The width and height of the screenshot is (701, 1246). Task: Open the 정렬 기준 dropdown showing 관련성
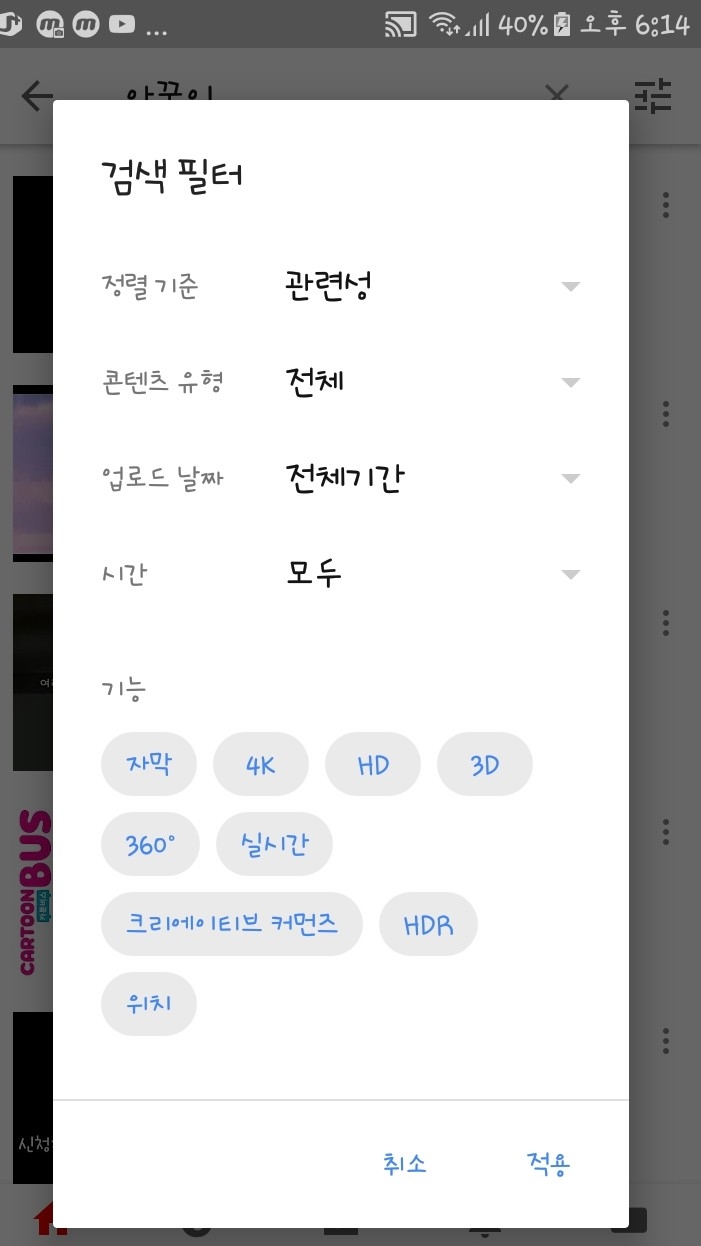(x=430, y=286)
